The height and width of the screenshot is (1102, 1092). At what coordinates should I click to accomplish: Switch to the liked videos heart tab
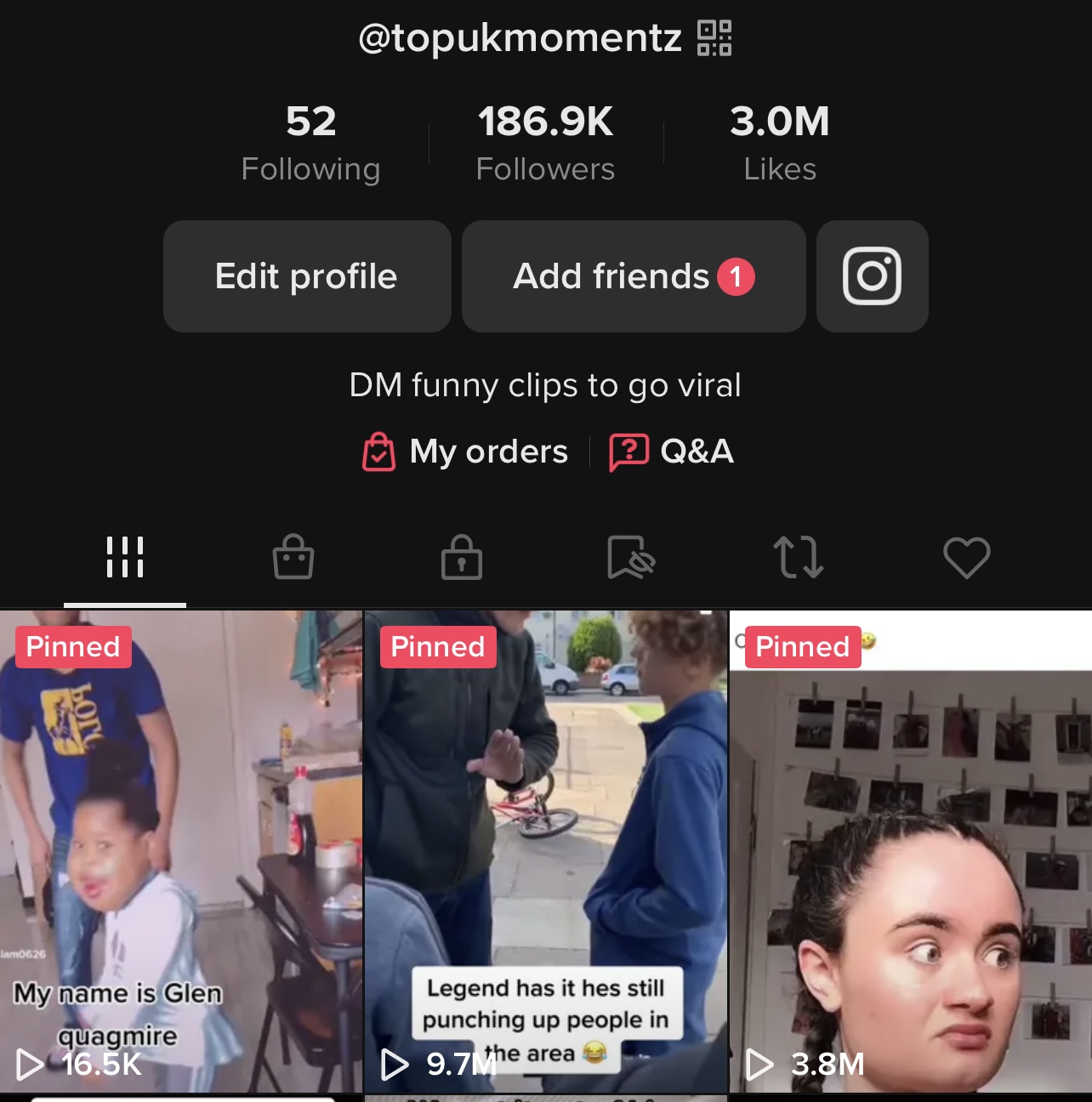[967, 558]
